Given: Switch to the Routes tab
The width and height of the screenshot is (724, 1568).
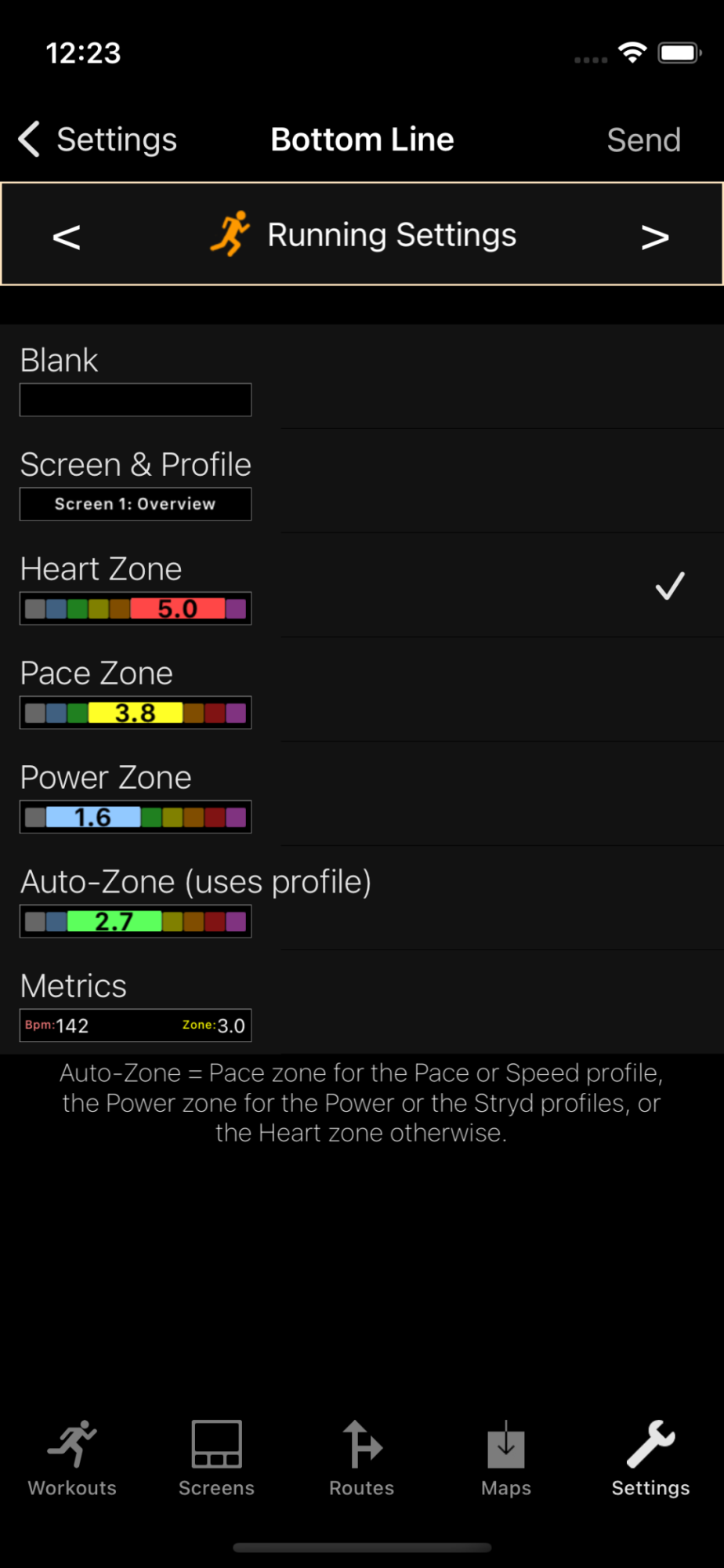Looking at the screenshot, I should click(x=362, y=1458).
